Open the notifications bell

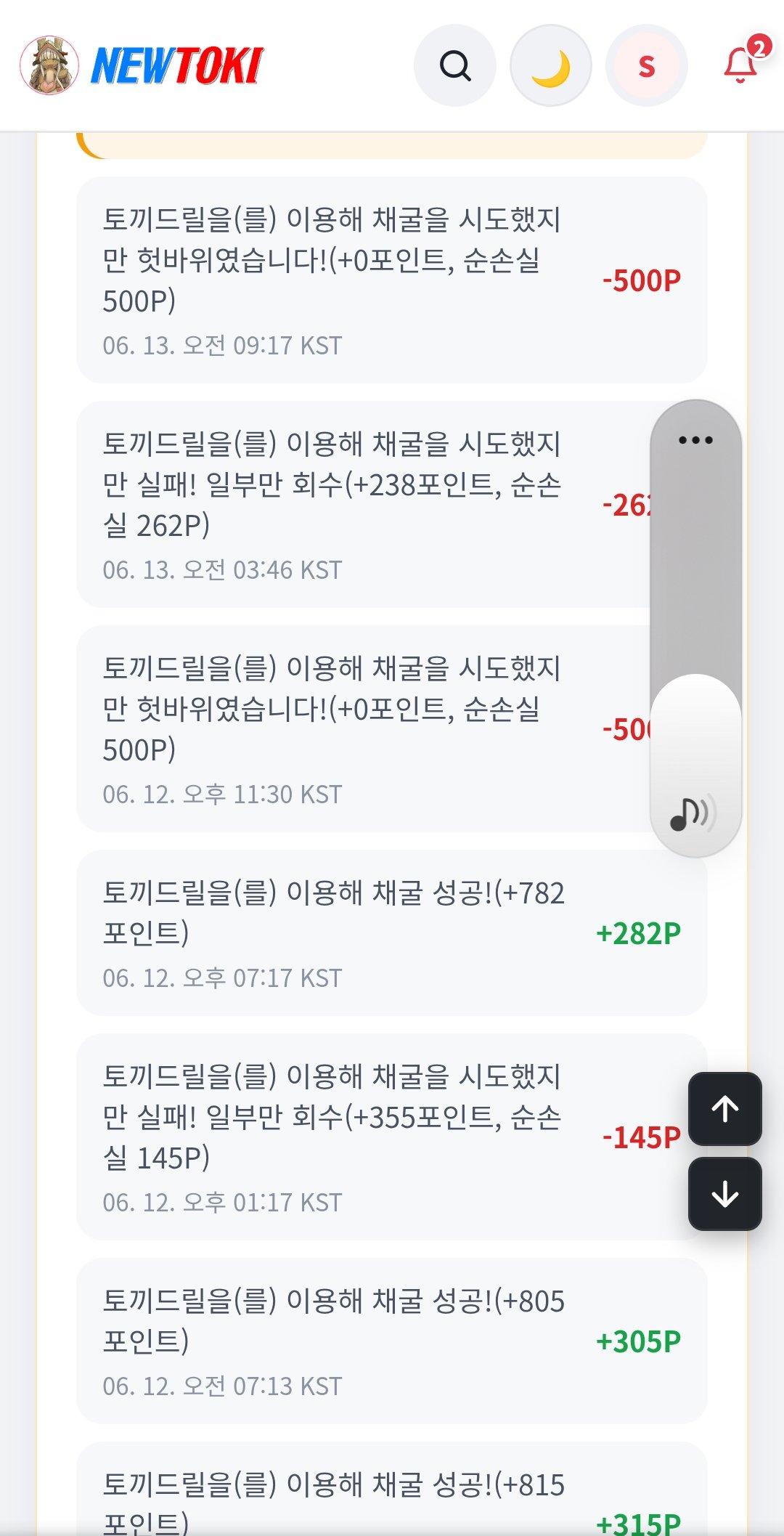tap(743, 64)
